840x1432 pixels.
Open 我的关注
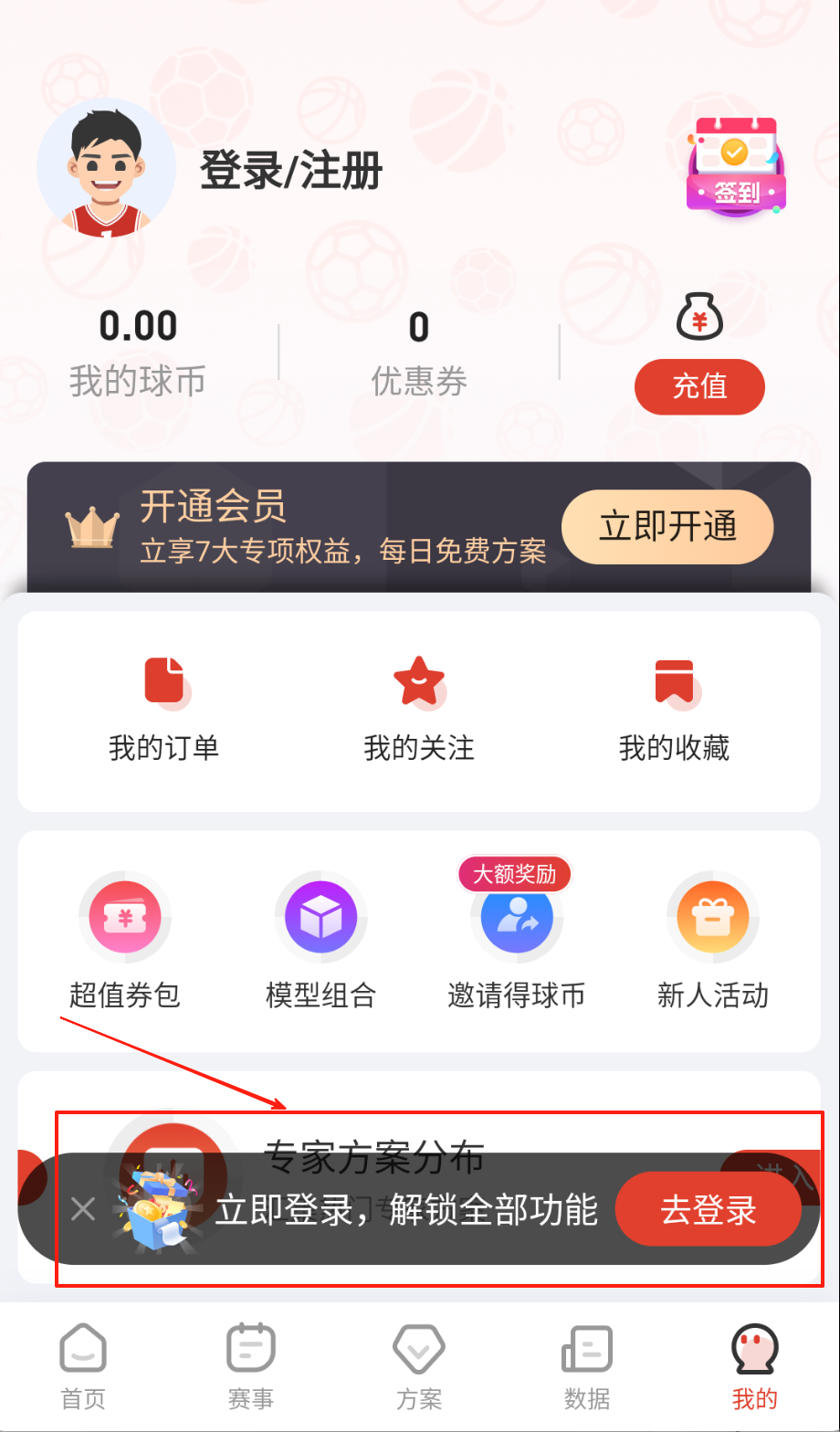pyautogui.click(x=419, y=709)
